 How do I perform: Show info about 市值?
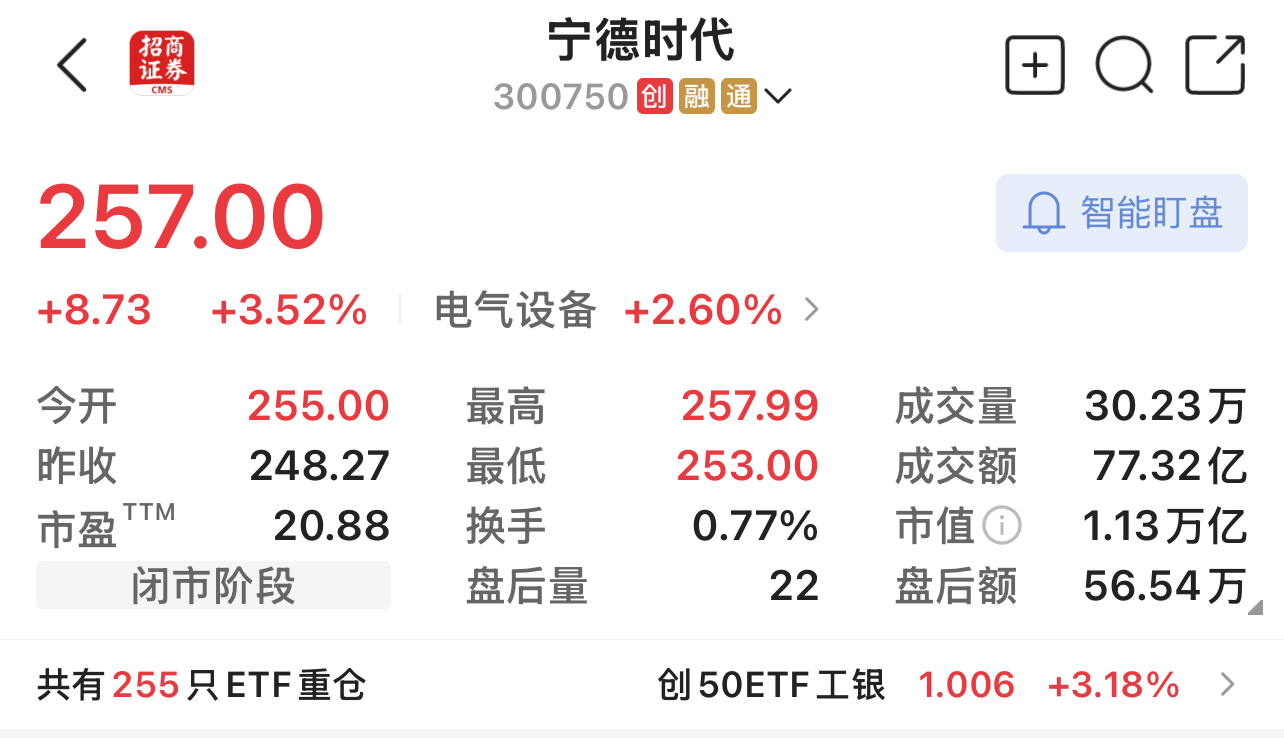1002,526
